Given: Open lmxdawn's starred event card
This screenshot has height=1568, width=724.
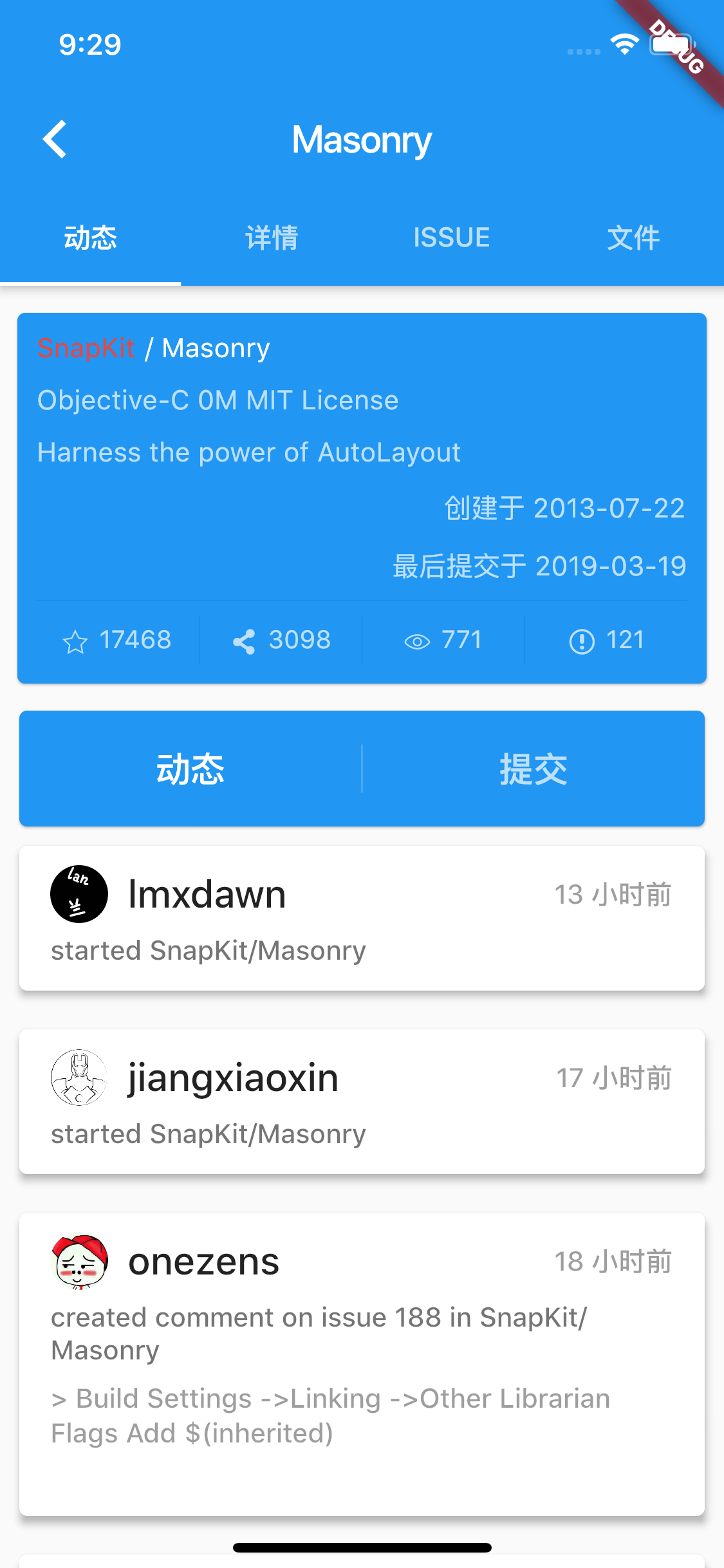Looking at the screenshot, I should click(362, 918).
